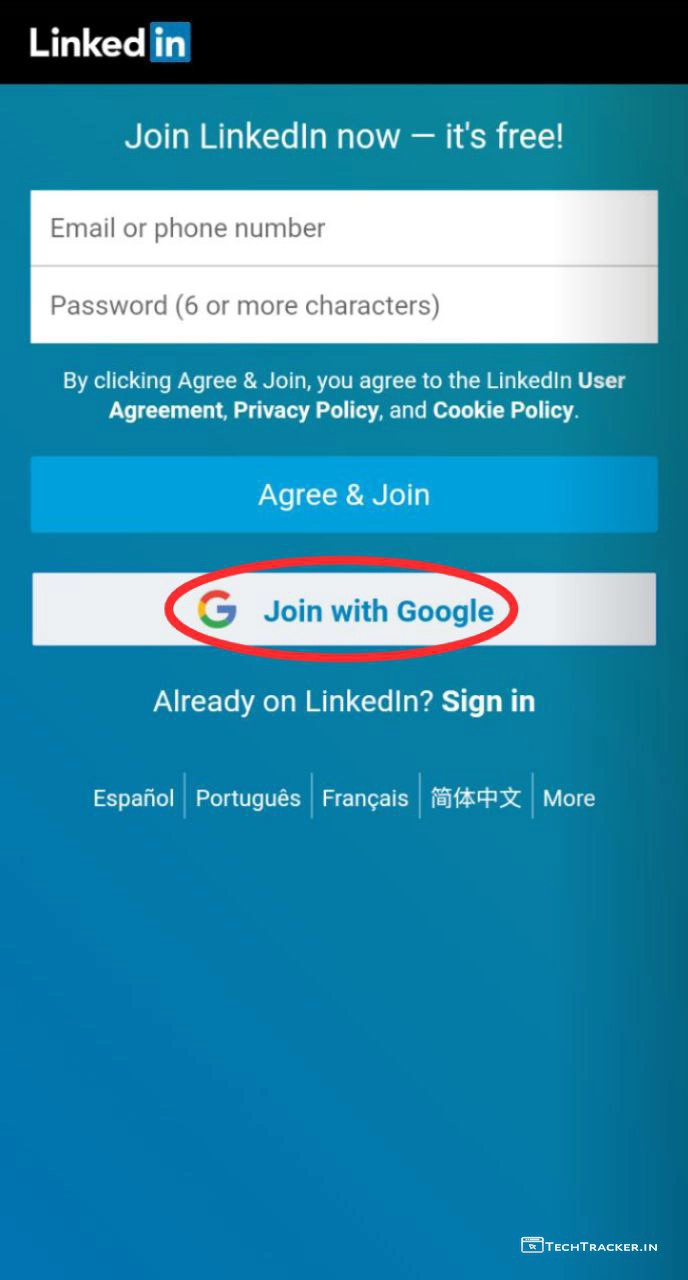This screenshot has height=1280, width=688.
Task: Read the Privacy Policy
Action: [x=306, y=410]
